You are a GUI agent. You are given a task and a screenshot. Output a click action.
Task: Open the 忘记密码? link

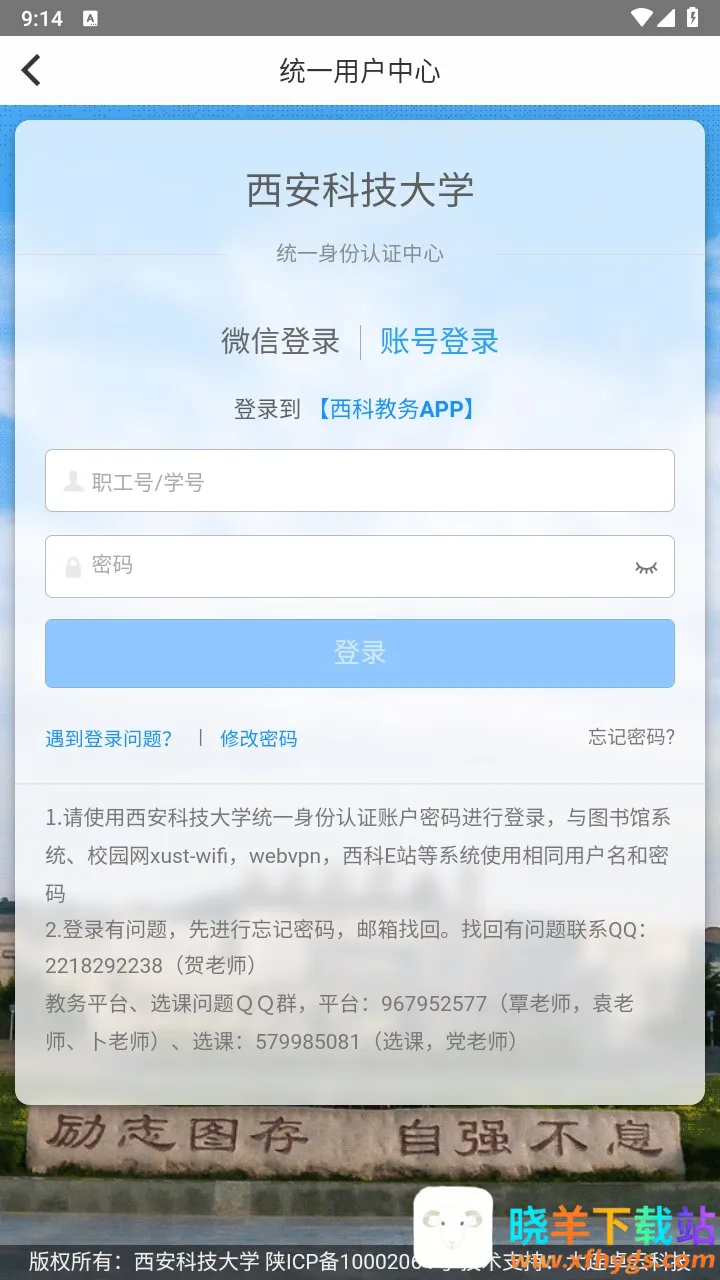point(631,738)
